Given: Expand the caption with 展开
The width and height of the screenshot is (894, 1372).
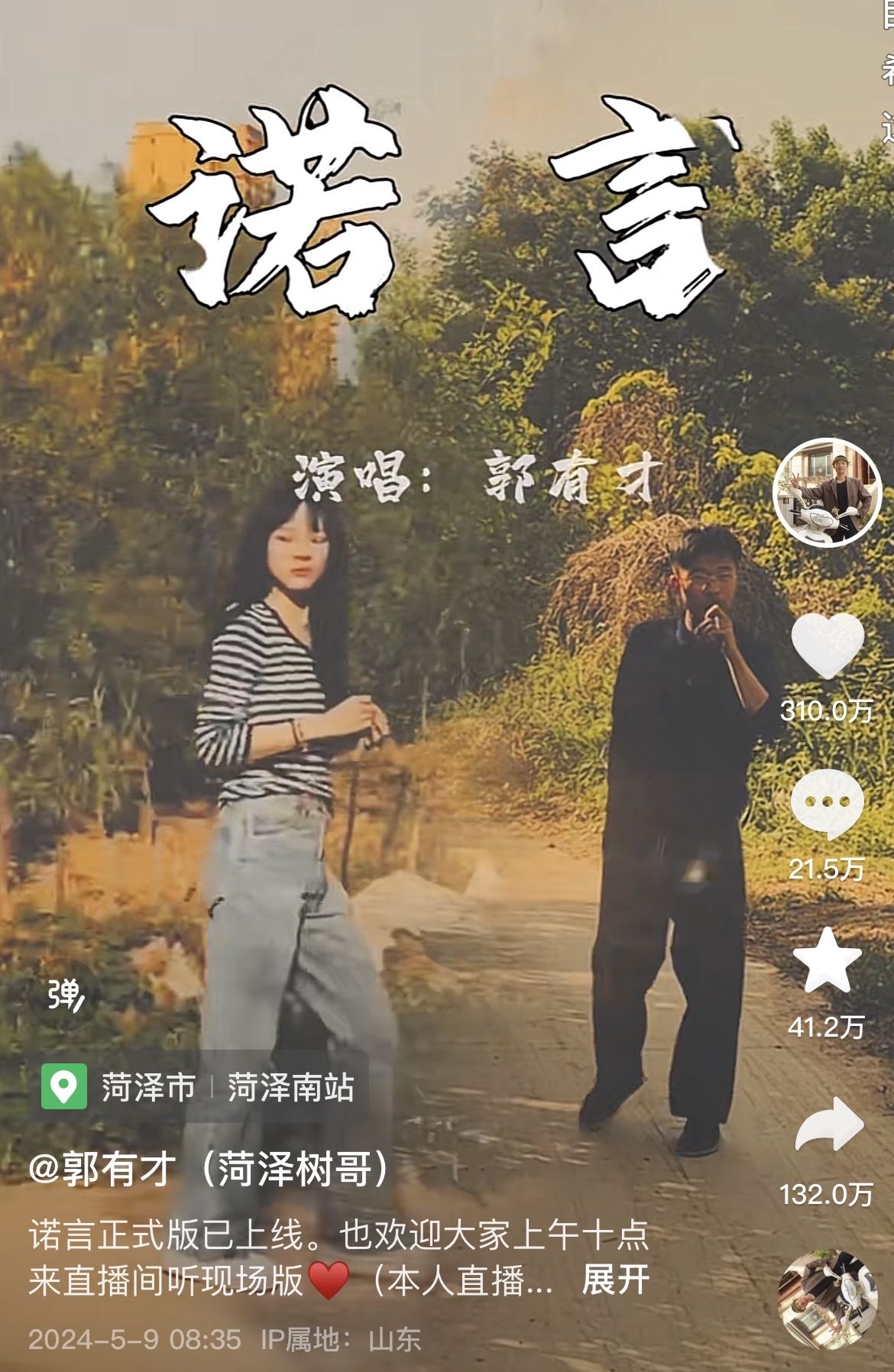Looking at the screenshot, I should point(615,1280).
